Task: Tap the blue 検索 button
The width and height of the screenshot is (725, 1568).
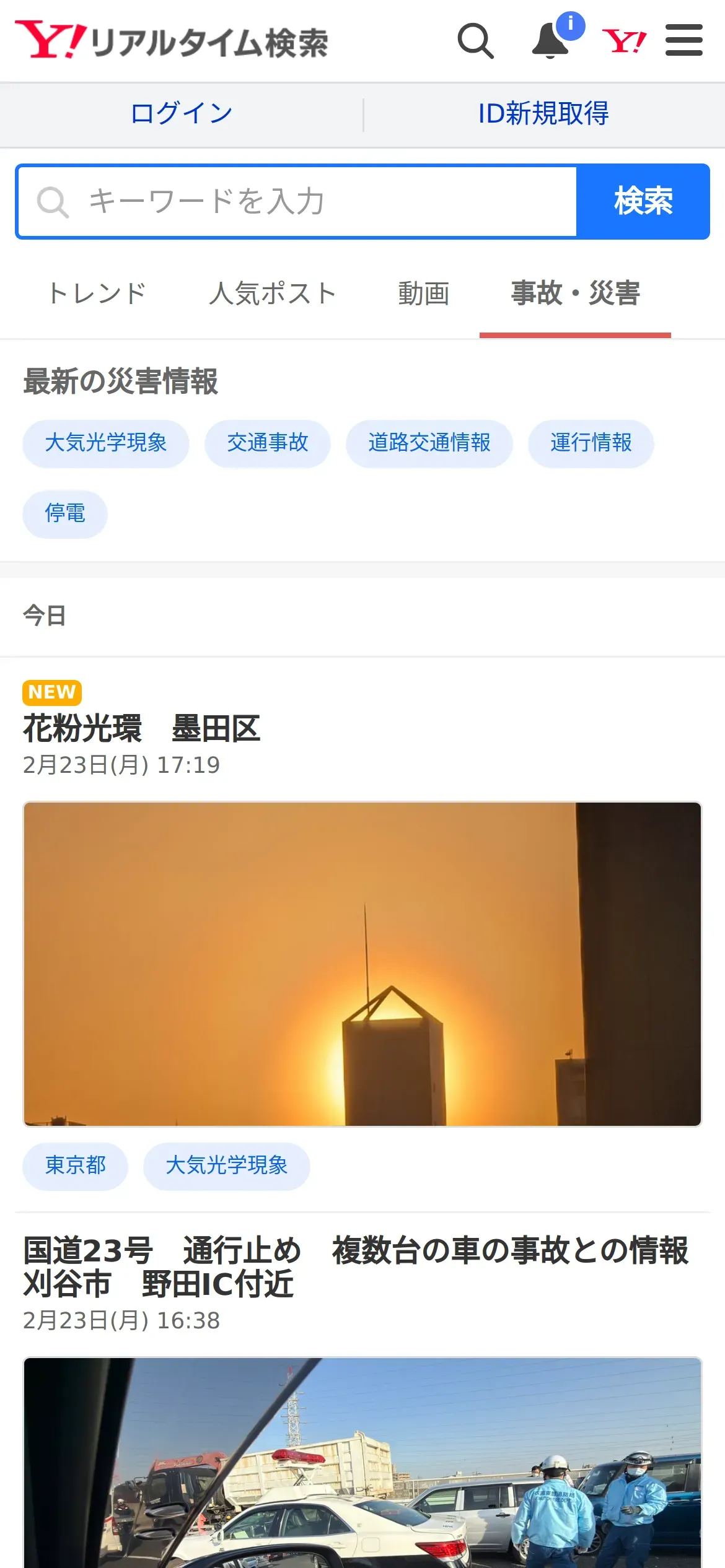Action: [643, 202]
